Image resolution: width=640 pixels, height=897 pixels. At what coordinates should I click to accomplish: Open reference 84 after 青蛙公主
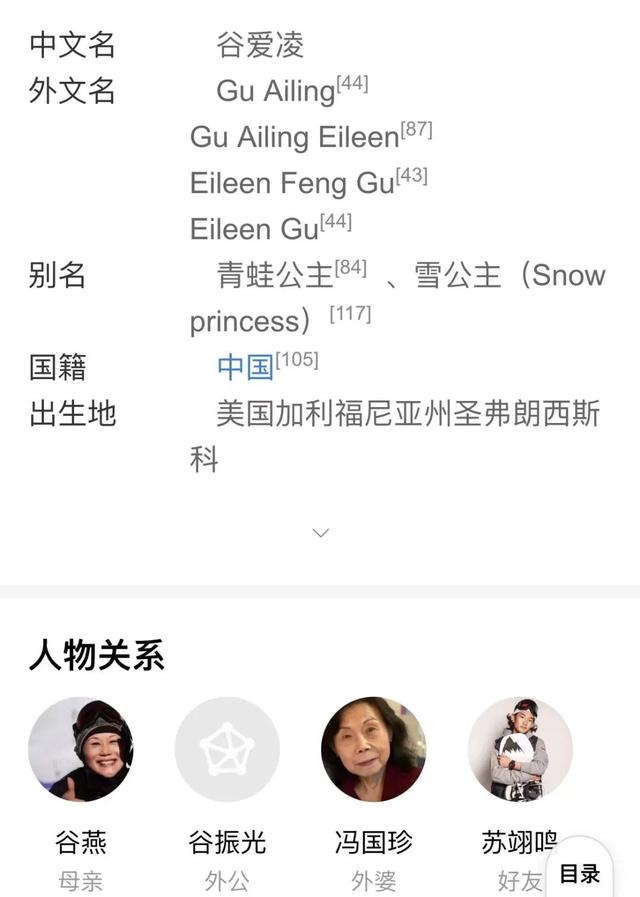351,268
